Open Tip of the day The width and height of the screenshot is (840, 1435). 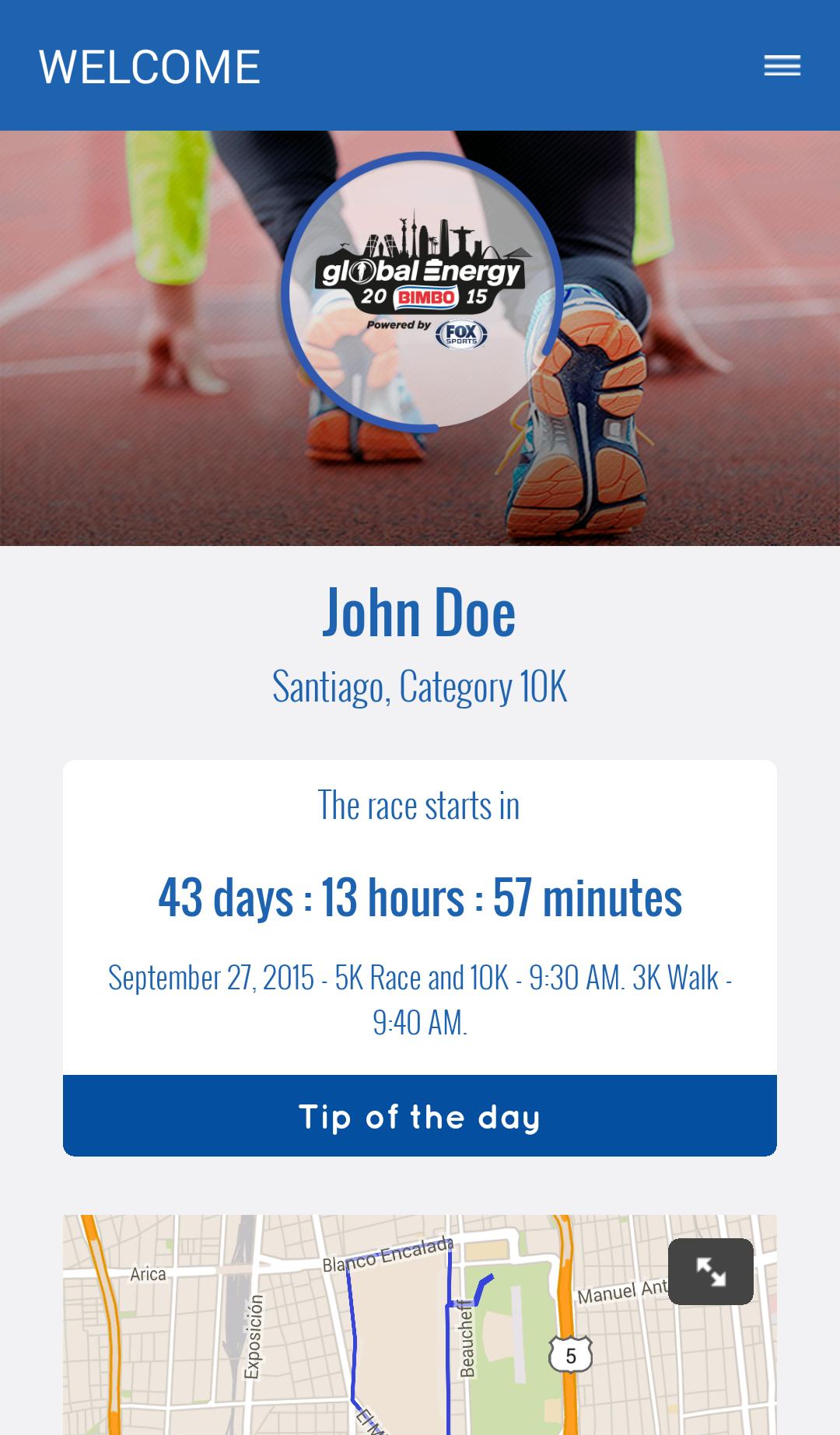pyautogui.click(x=420, y=1116)
